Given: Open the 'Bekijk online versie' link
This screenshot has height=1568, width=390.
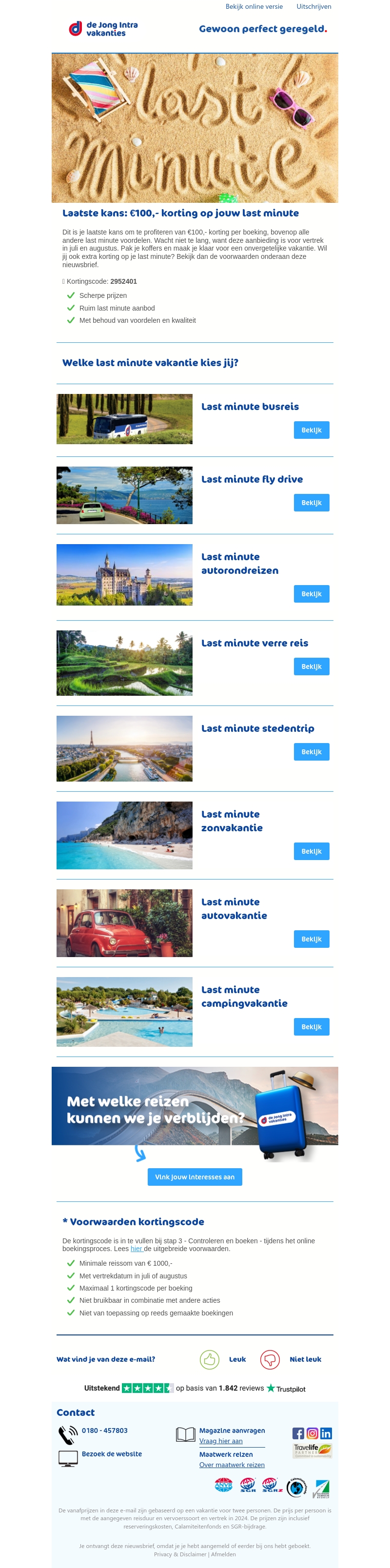Looking at the screenshot, I should (253, 7).
